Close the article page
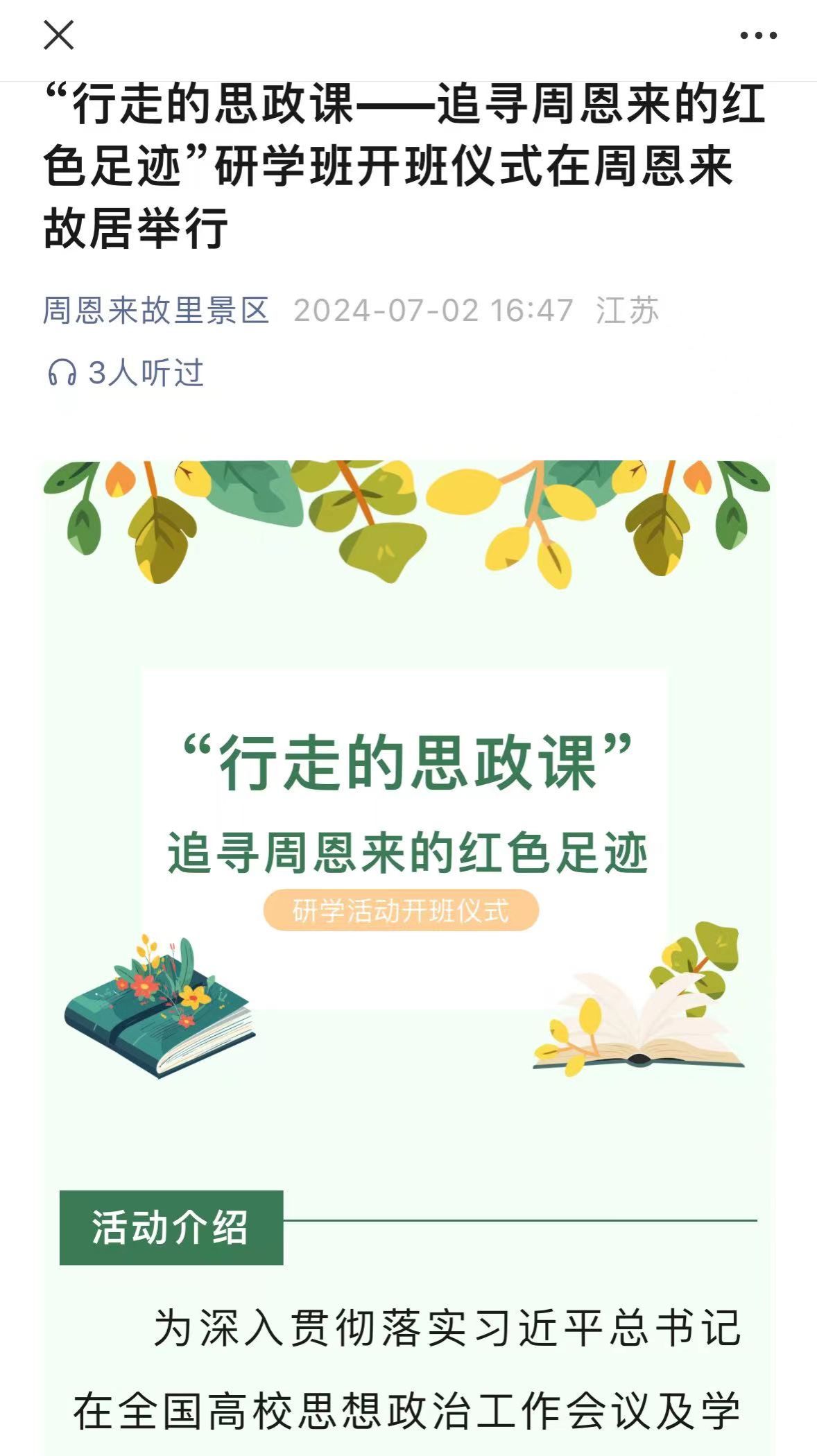Image resolution: width=817 pixels, height=1456 pixels. (58, 35)
